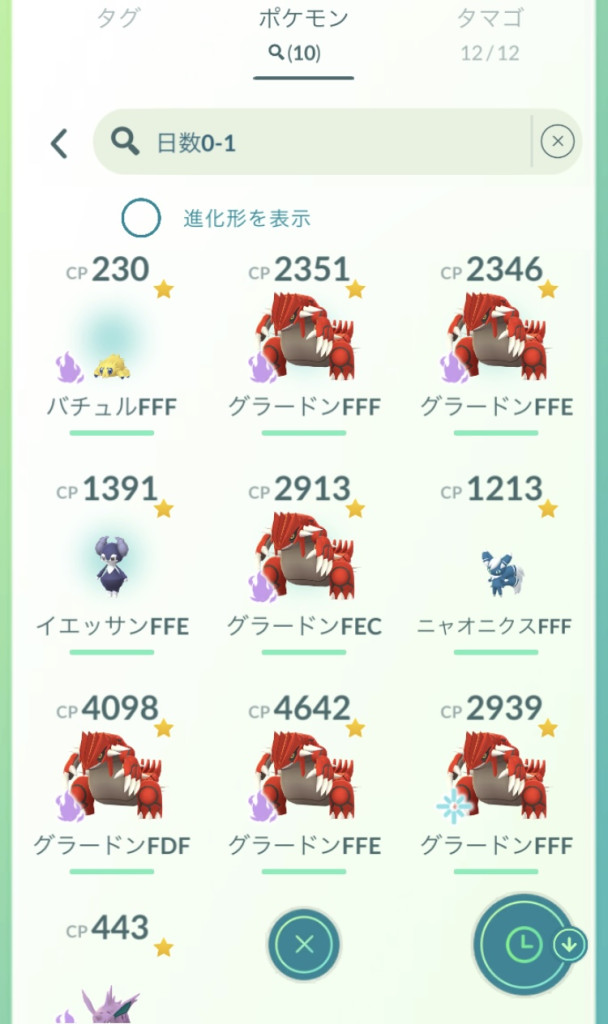This screenshot has width=608, height=1024.
Task: Change sort order using the clock button
Action: [x=523, y=943]
